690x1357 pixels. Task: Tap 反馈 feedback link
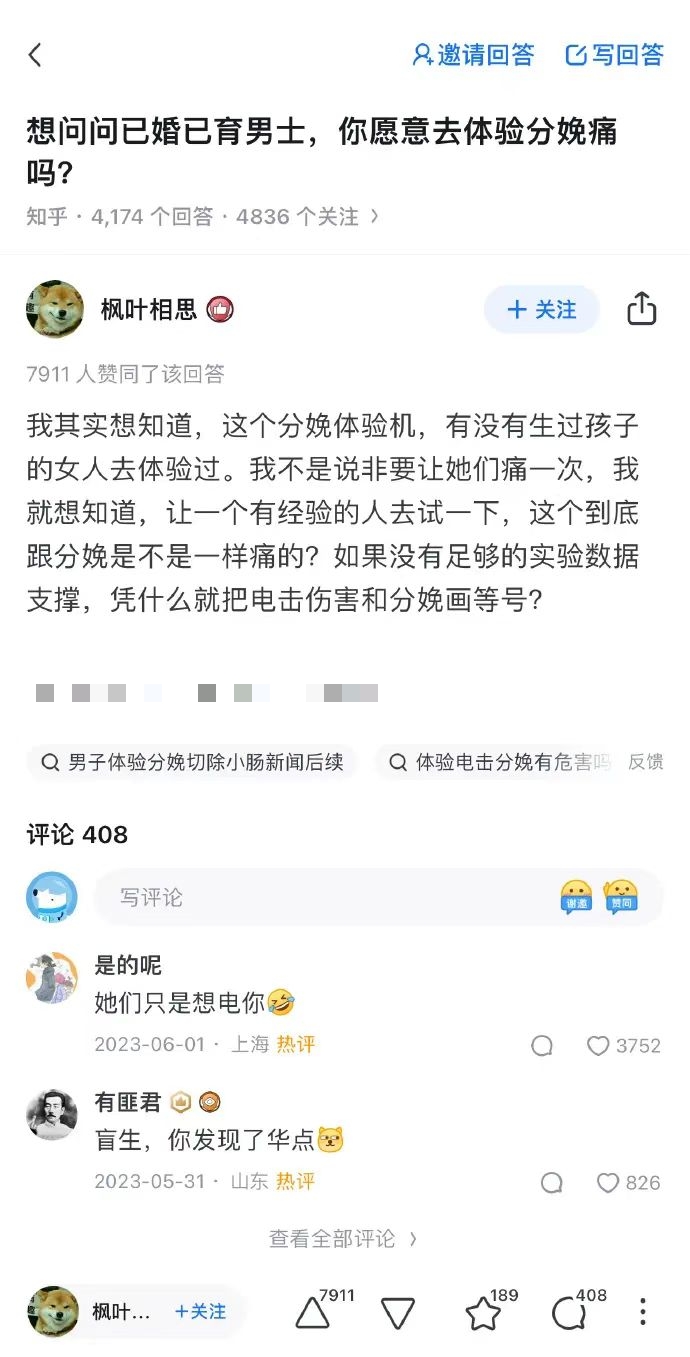[x=645, y=762]
